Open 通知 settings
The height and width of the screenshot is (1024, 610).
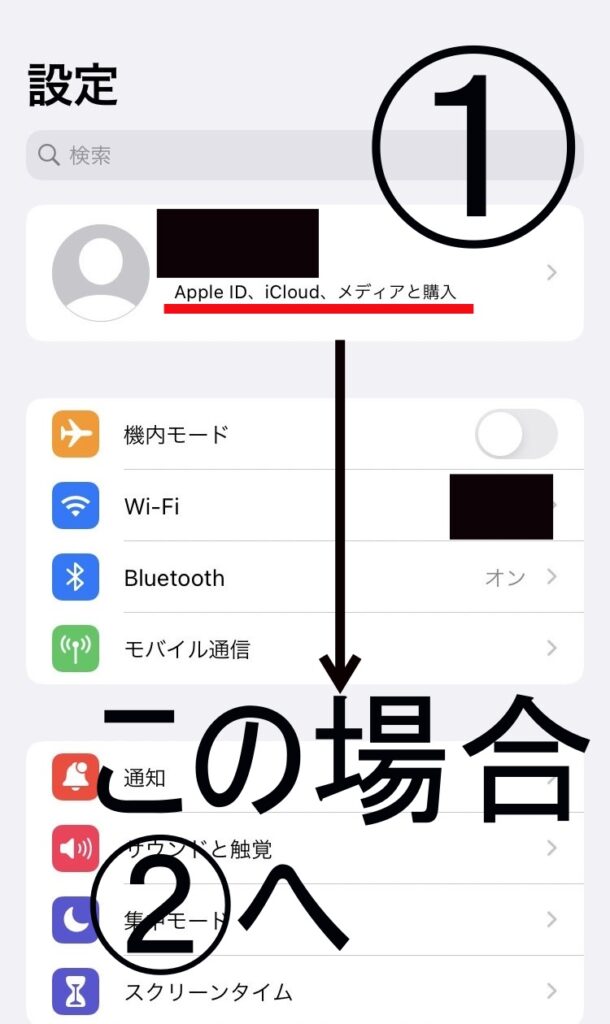coord(304,777)
